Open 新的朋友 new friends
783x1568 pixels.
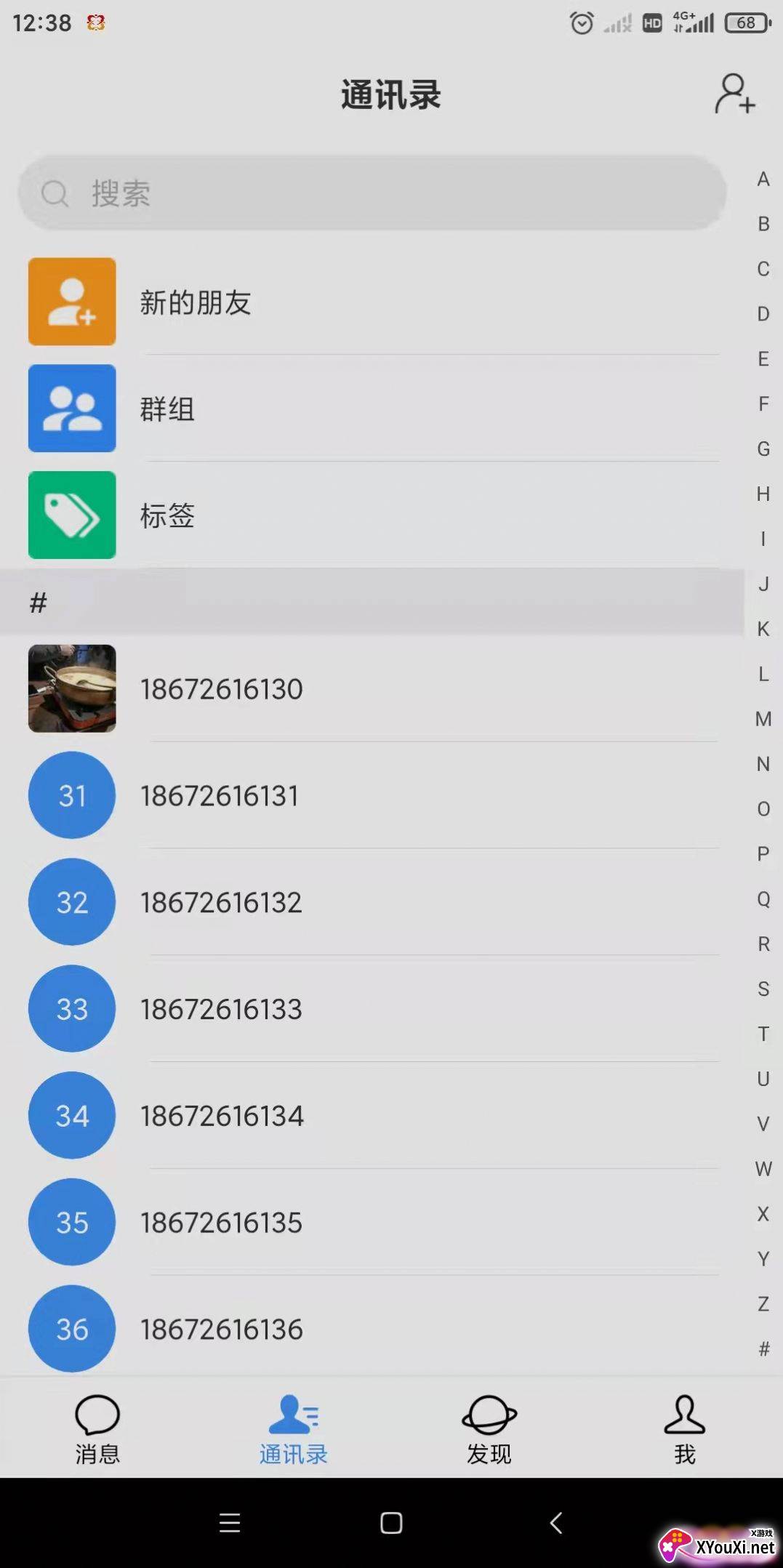pyautogui.click(x=372, y=302)
